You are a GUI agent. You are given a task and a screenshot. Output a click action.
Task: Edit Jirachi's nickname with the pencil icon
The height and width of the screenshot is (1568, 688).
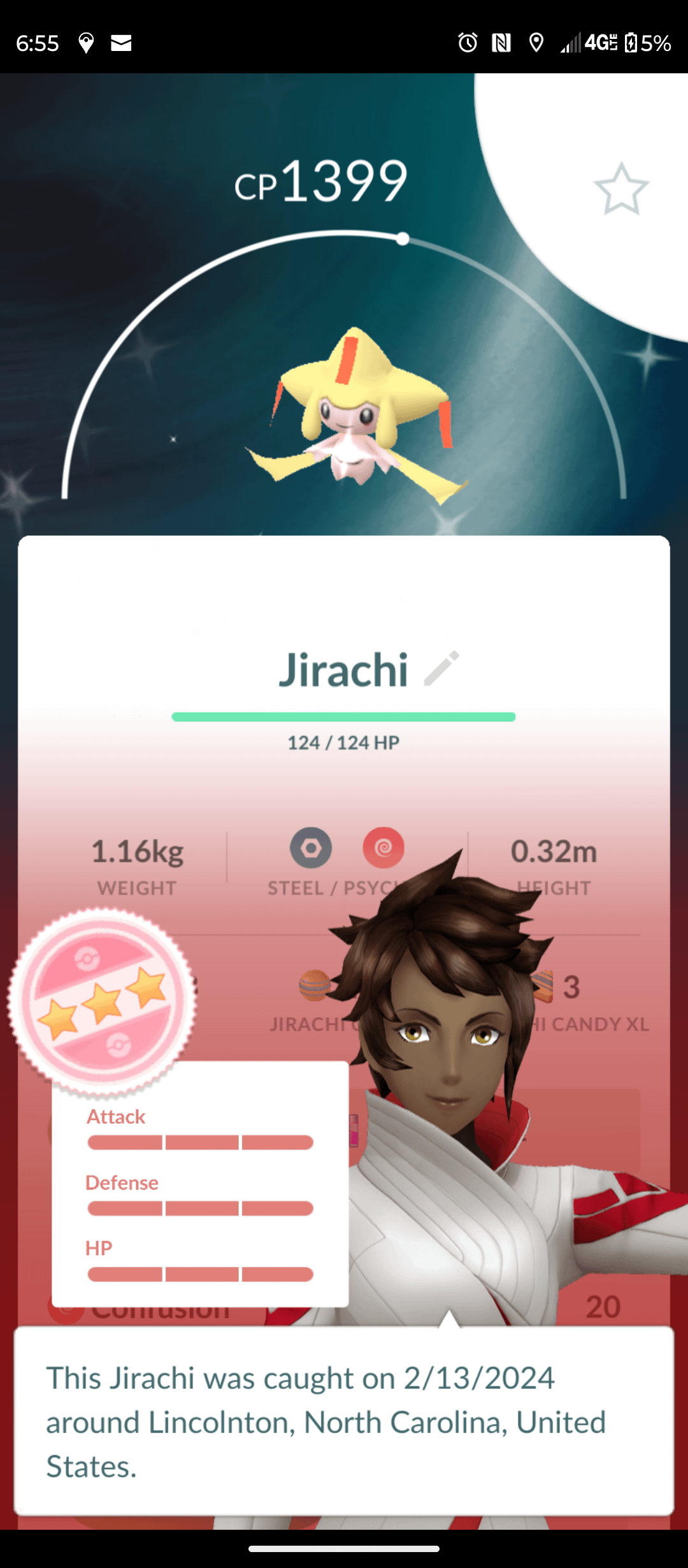tap(441, 669)
